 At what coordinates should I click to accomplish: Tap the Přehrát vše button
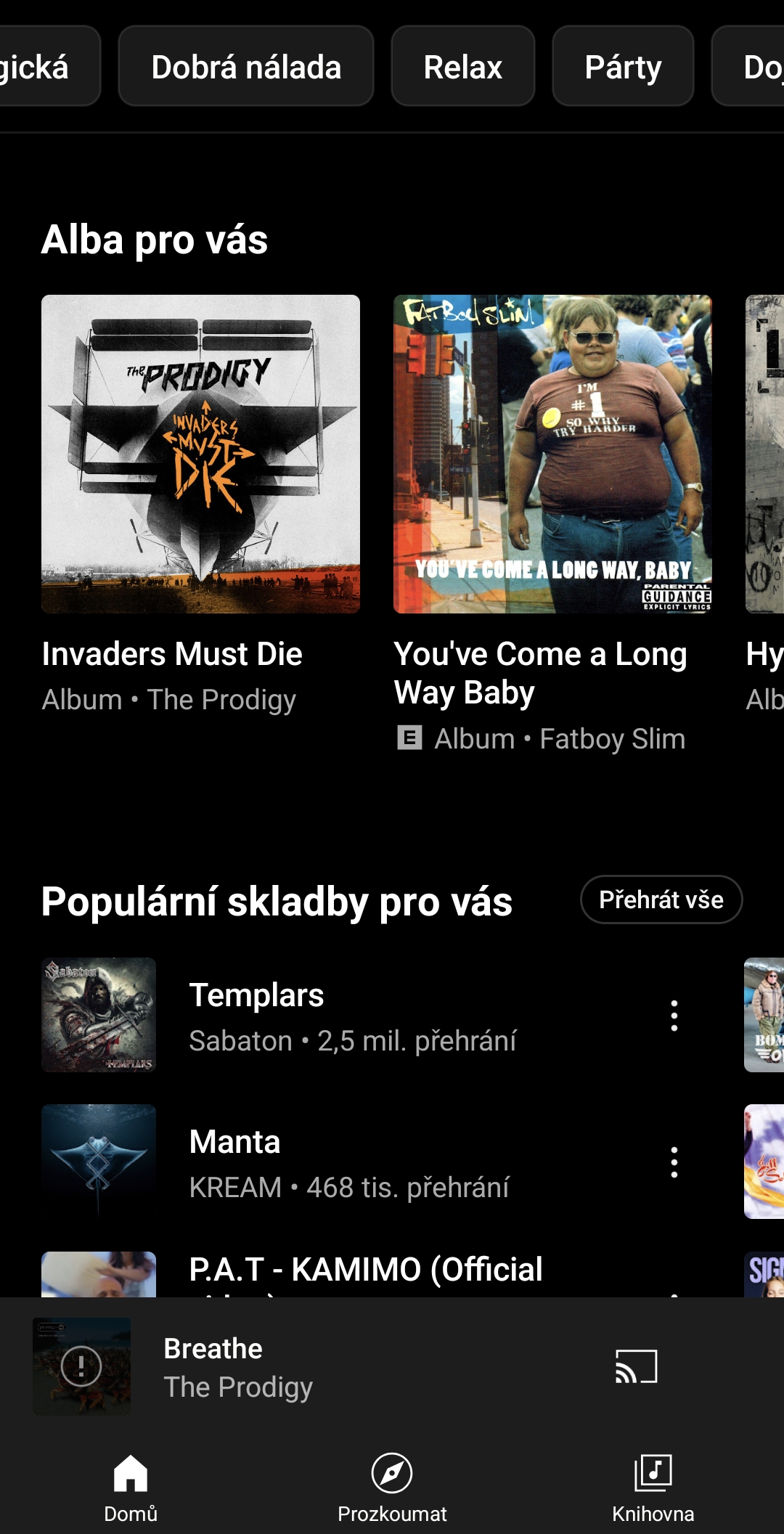coord(661,899)
